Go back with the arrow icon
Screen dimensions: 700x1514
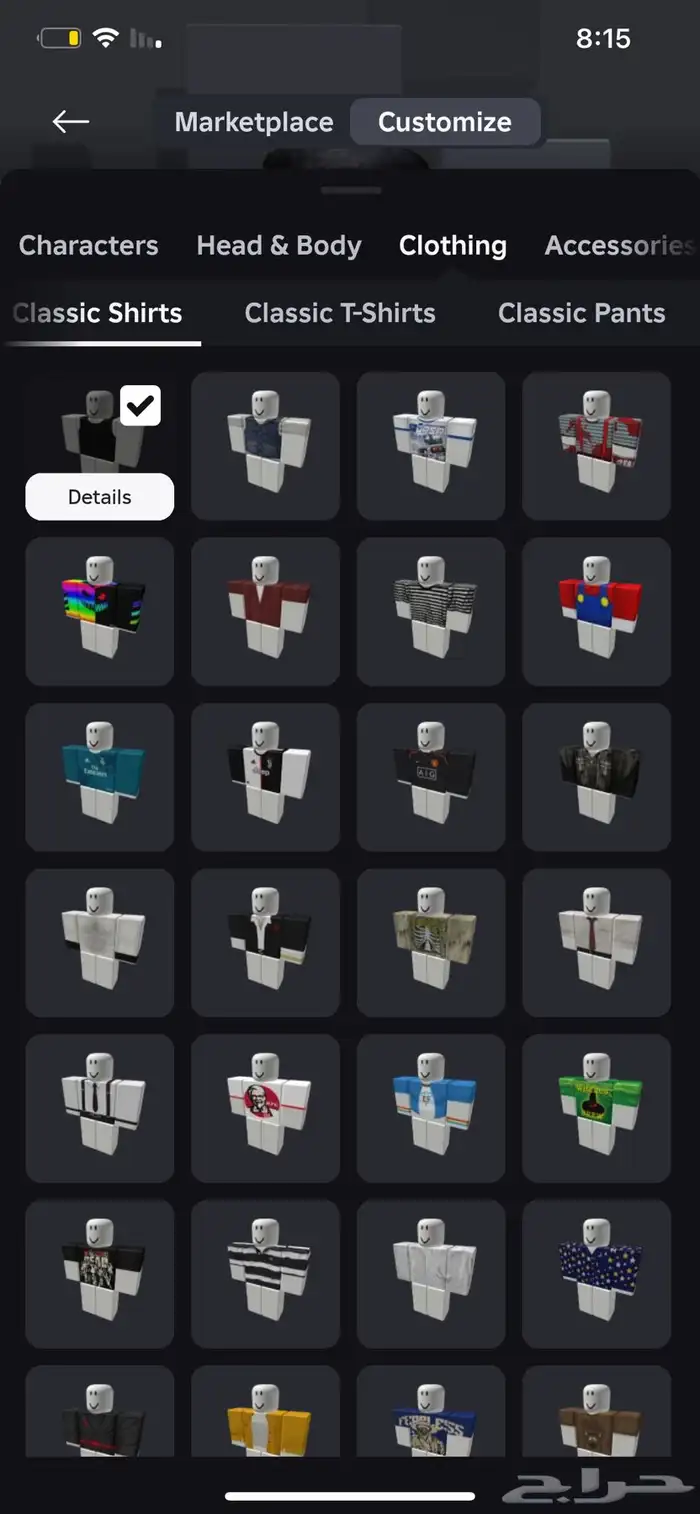[71, 122]
